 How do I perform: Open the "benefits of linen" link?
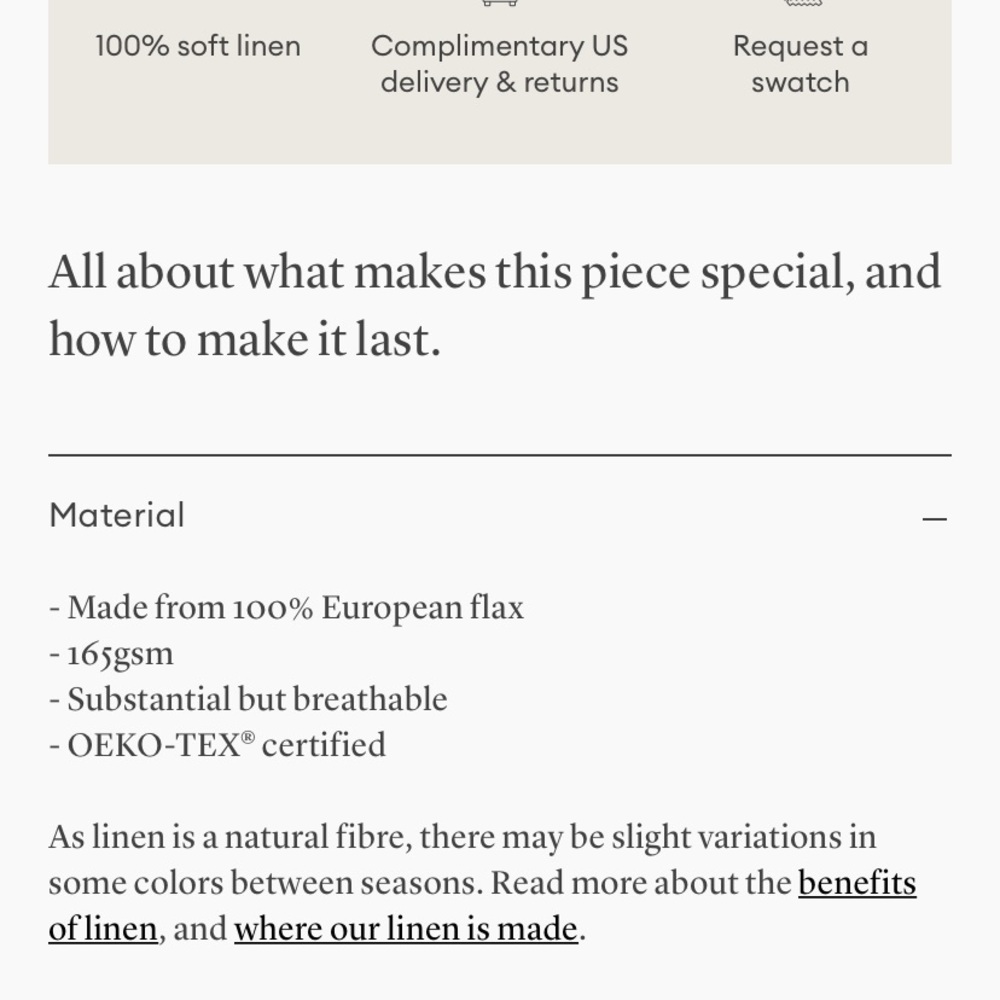coord(856,884)
